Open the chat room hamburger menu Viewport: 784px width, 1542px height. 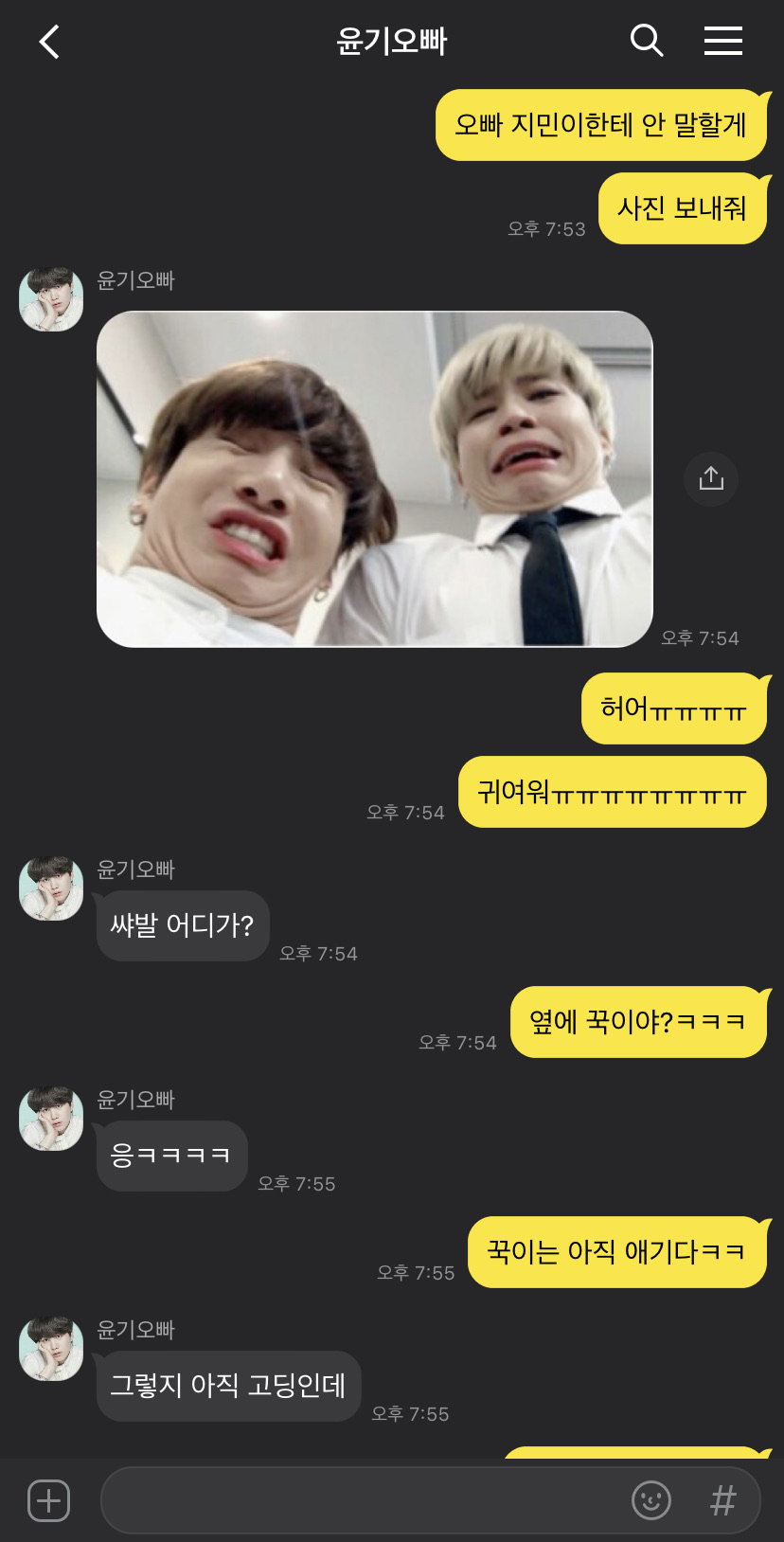(x=722, y=41)
